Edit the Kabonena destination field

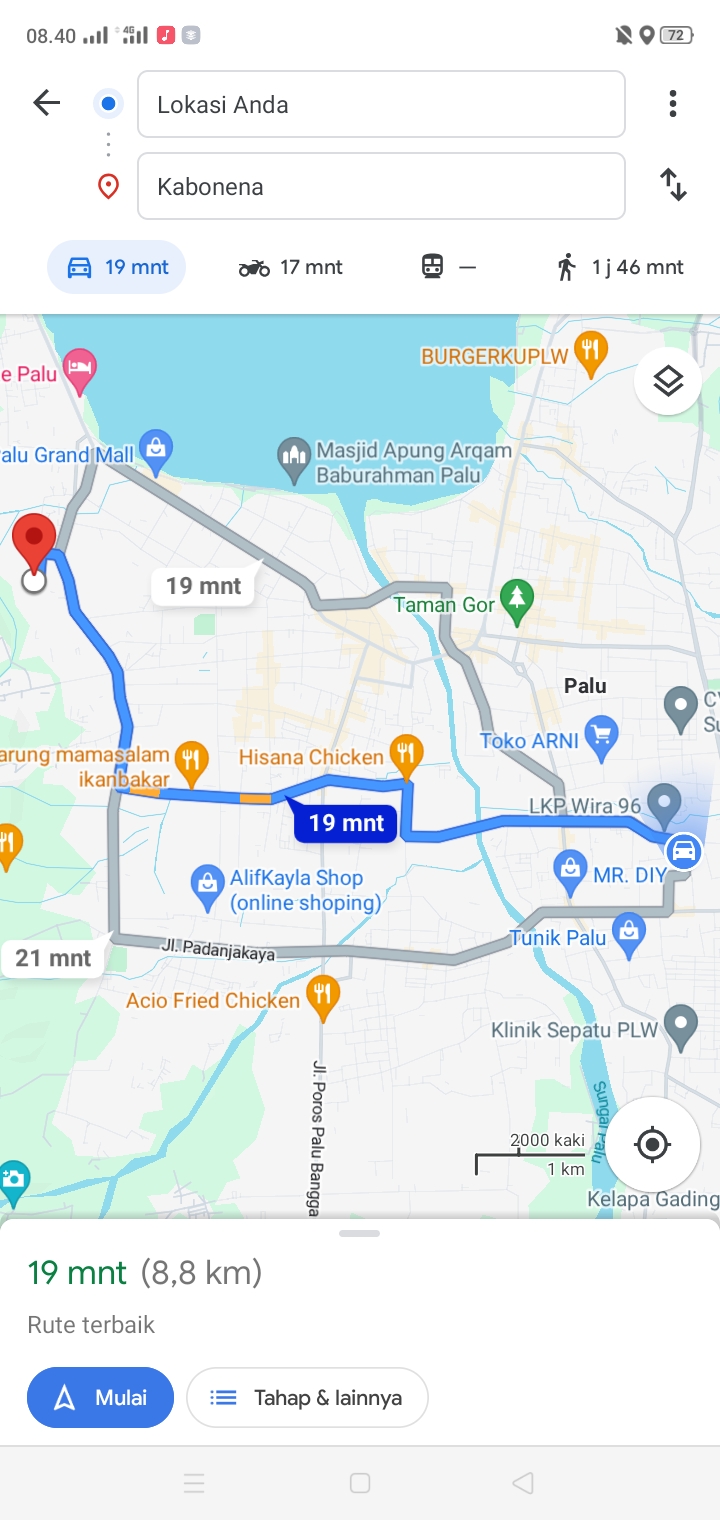tap(381, 186)
